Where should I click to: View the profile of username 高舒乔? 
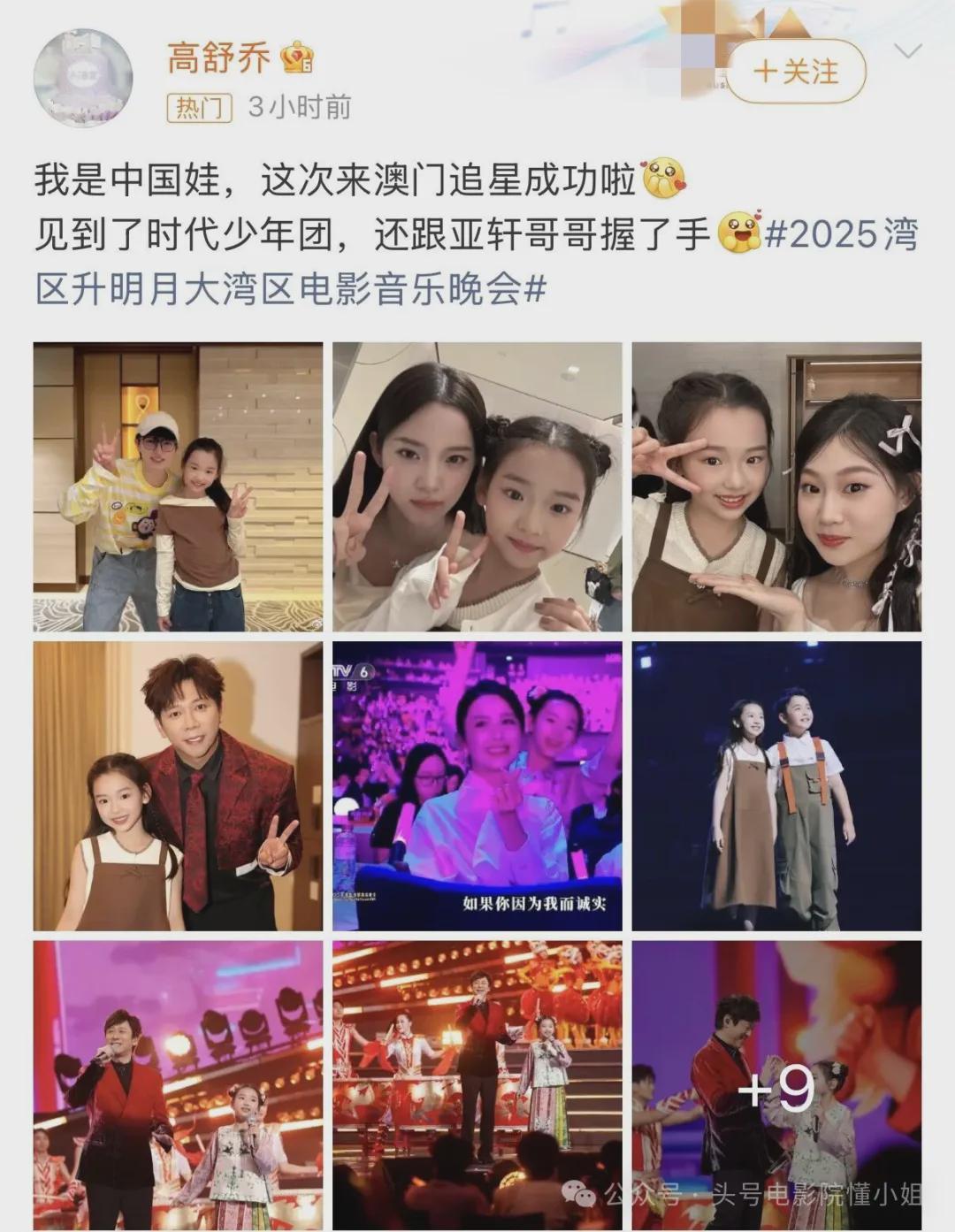[x=219, y=59]
